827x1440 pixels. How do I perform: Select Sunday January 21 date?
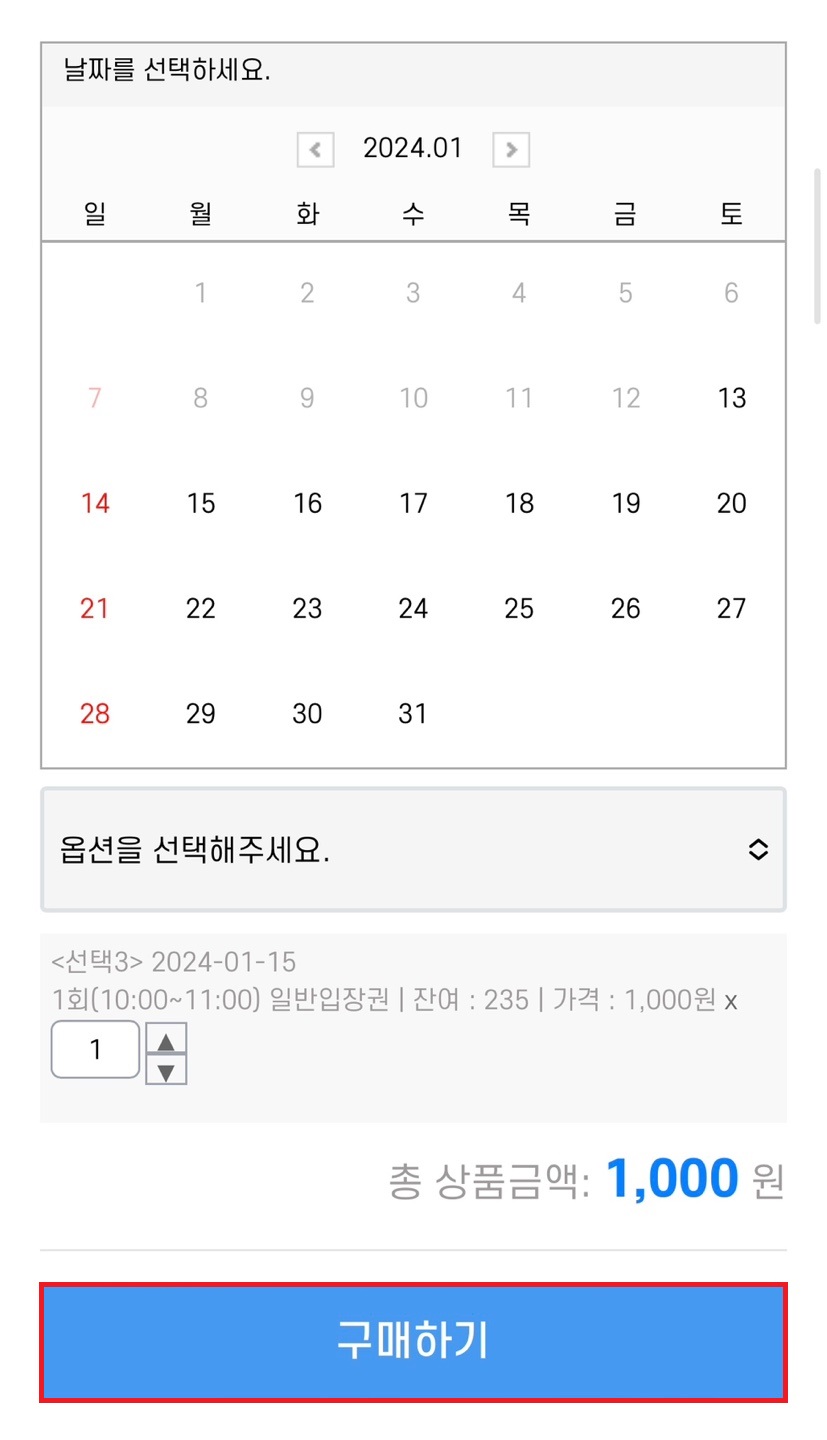[95, 608]
